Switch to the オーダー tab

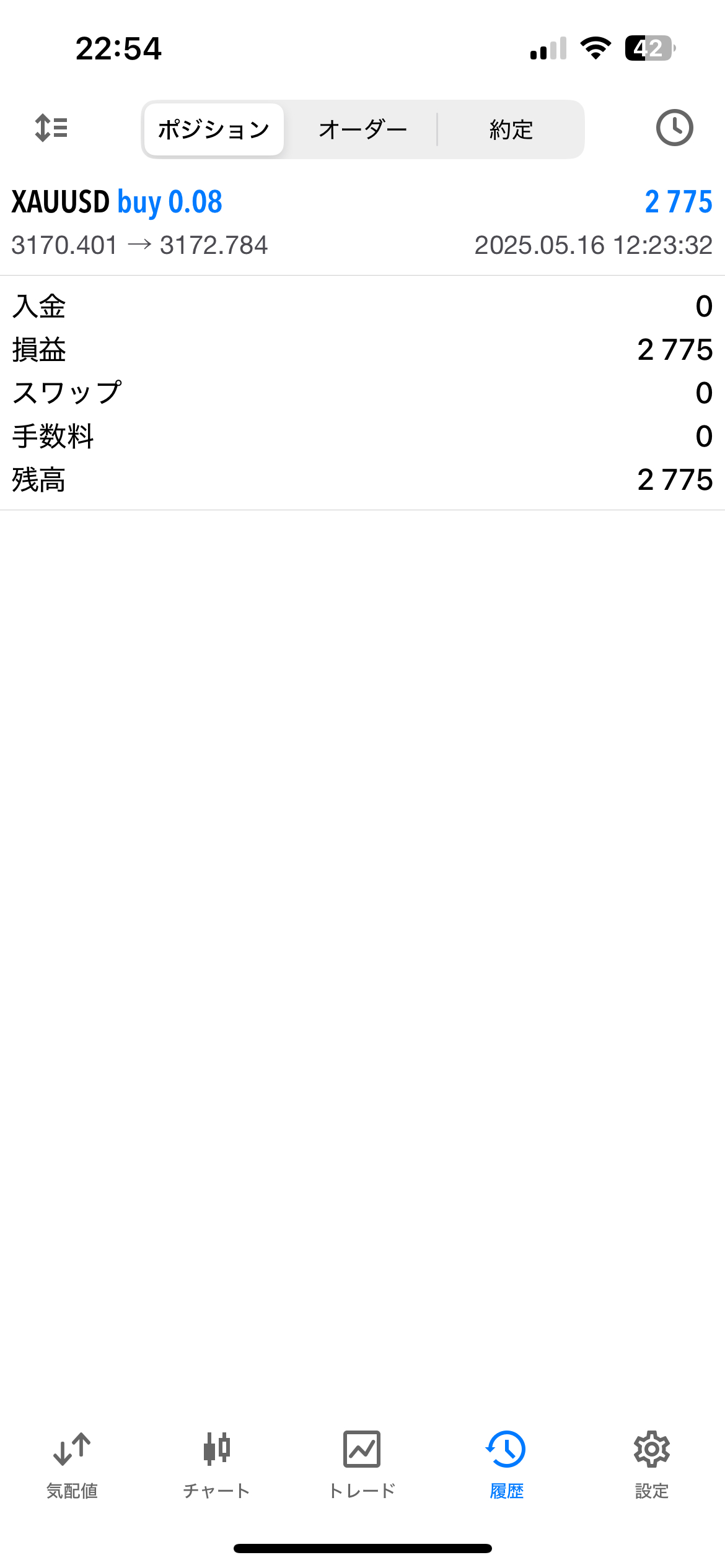362,128
